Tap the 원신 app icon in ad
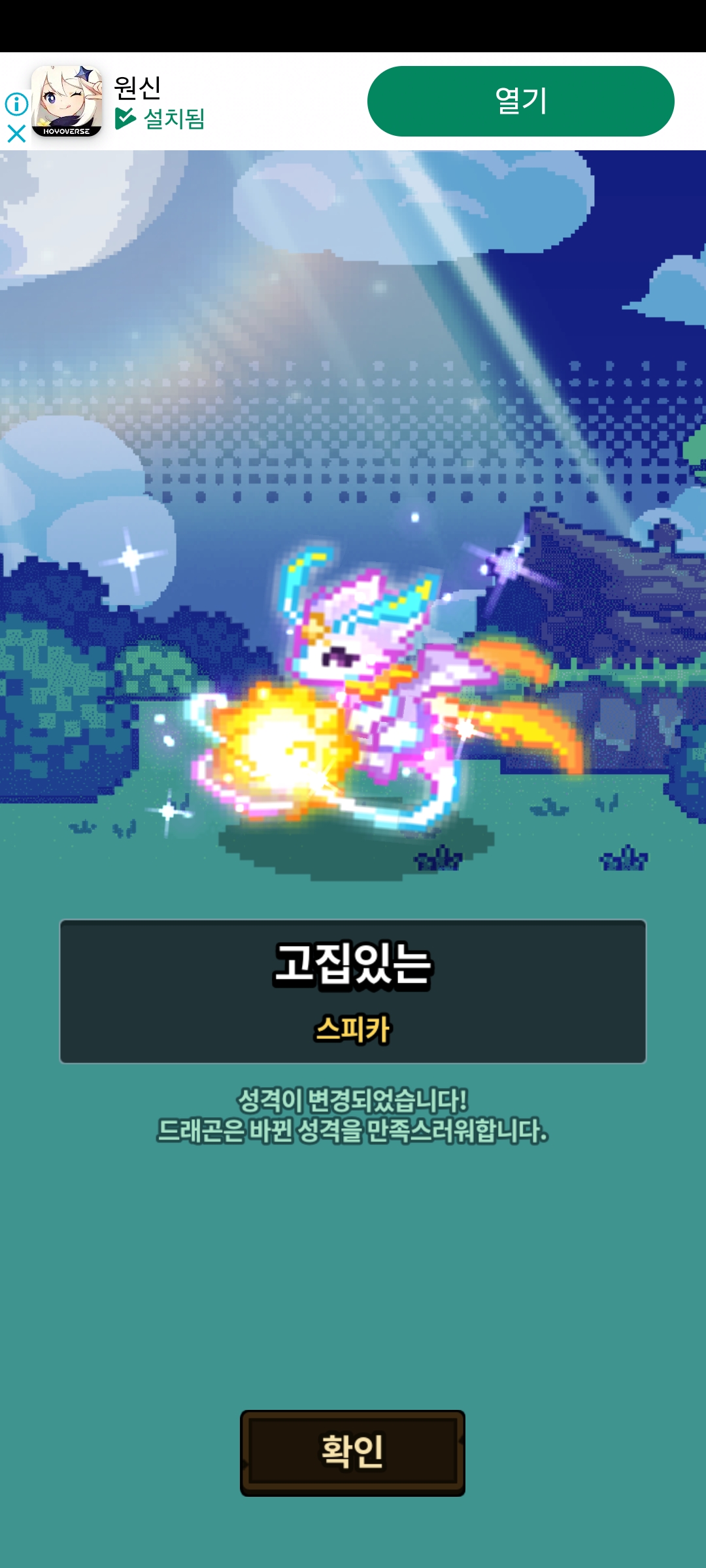This screenshot has height=1568, width=706. (x=67, y=101)
